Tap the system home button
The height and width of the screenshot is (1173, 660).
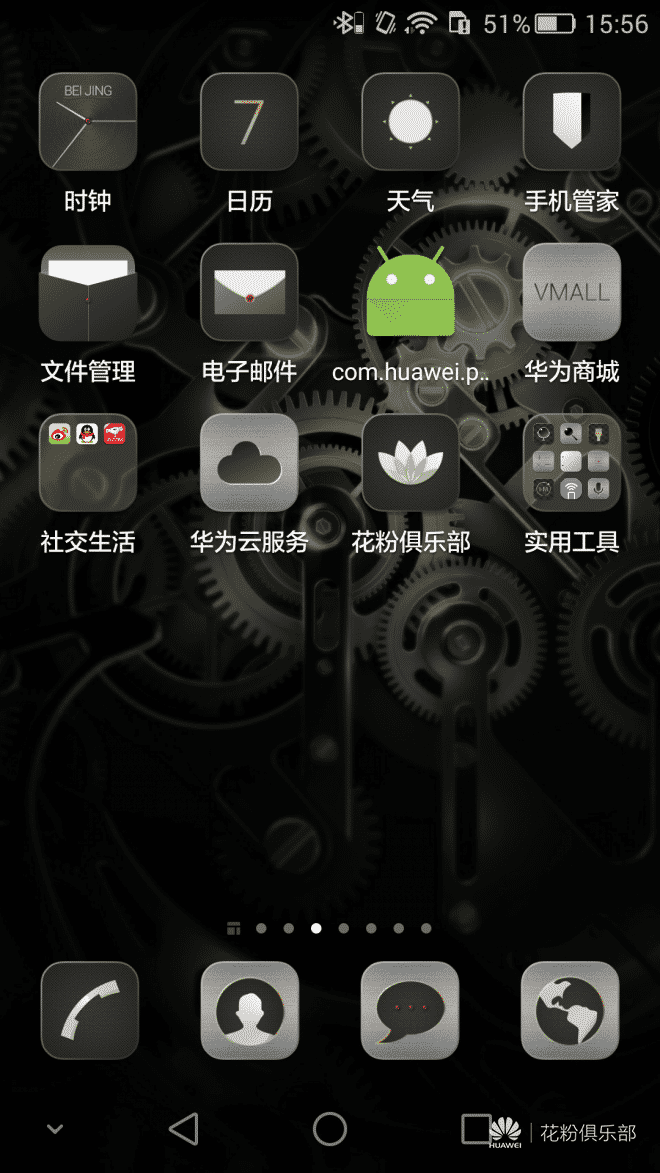330,1129
